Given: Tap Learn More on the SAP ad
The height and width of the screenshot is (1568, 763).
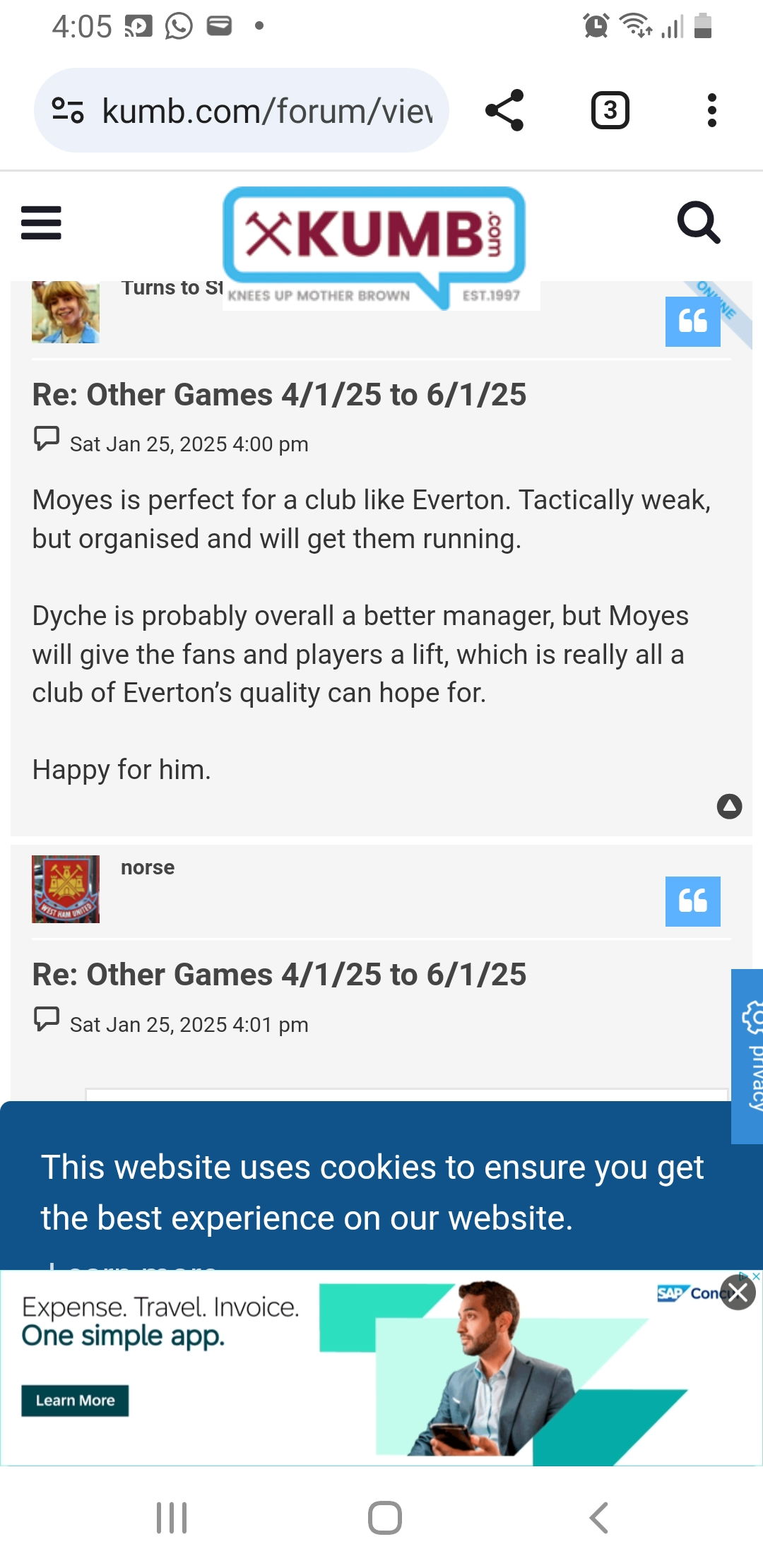Looking at the screenshot, I should pos(75,1400).
